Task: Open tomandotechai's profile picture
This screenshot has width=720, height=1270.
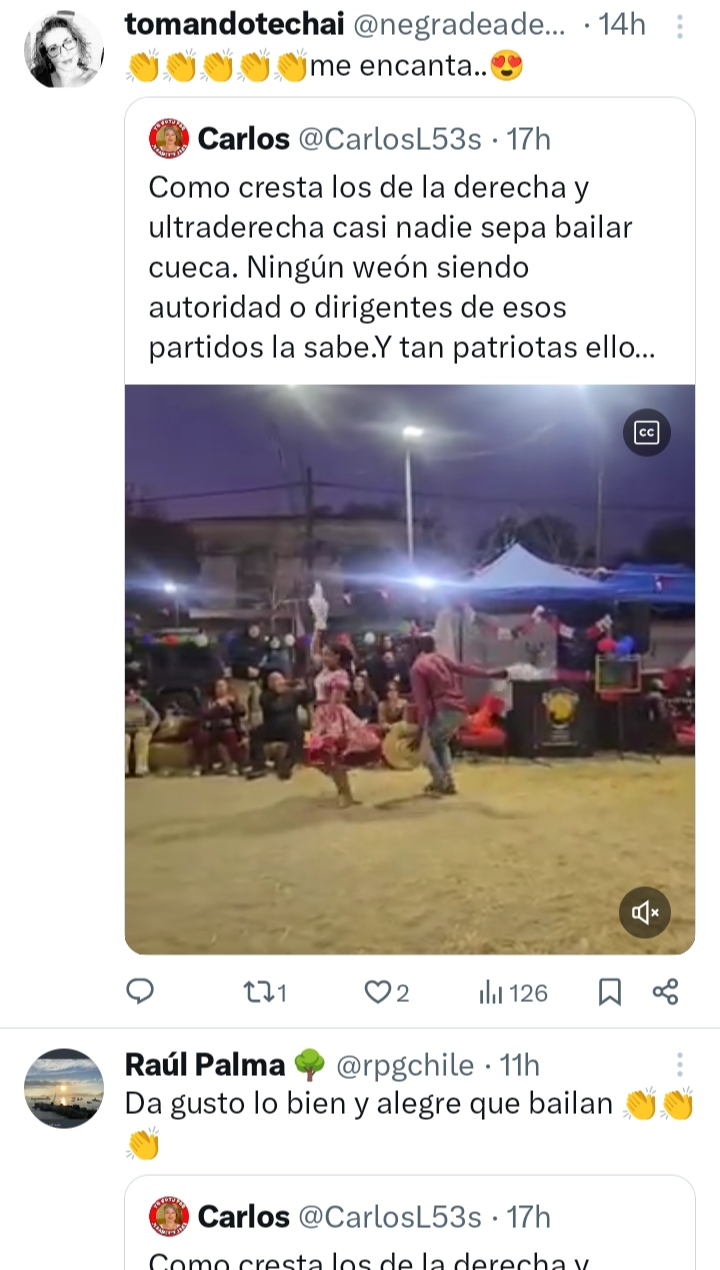Action: [x=63, y=49]
